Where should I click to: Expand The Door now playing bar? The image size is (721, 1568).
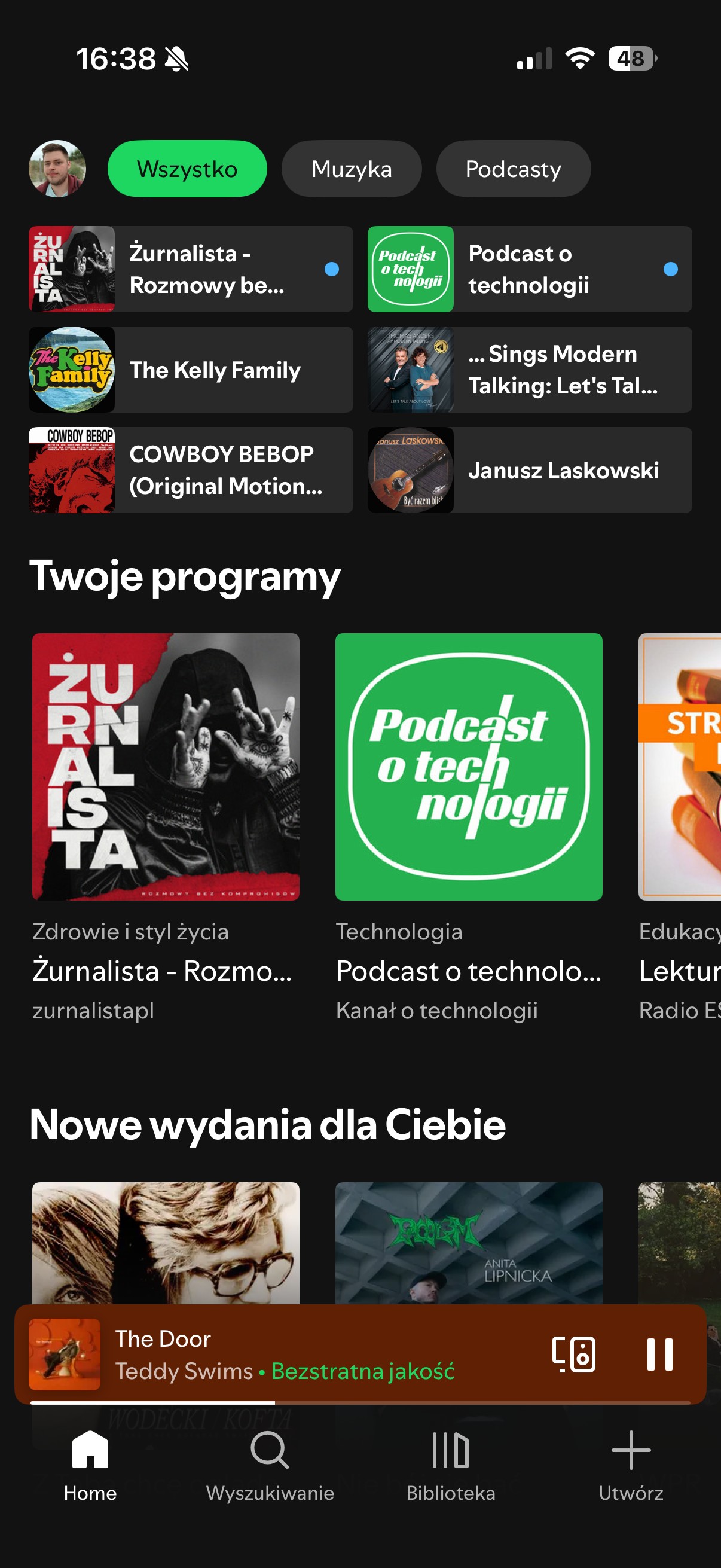pos(304,1355)
